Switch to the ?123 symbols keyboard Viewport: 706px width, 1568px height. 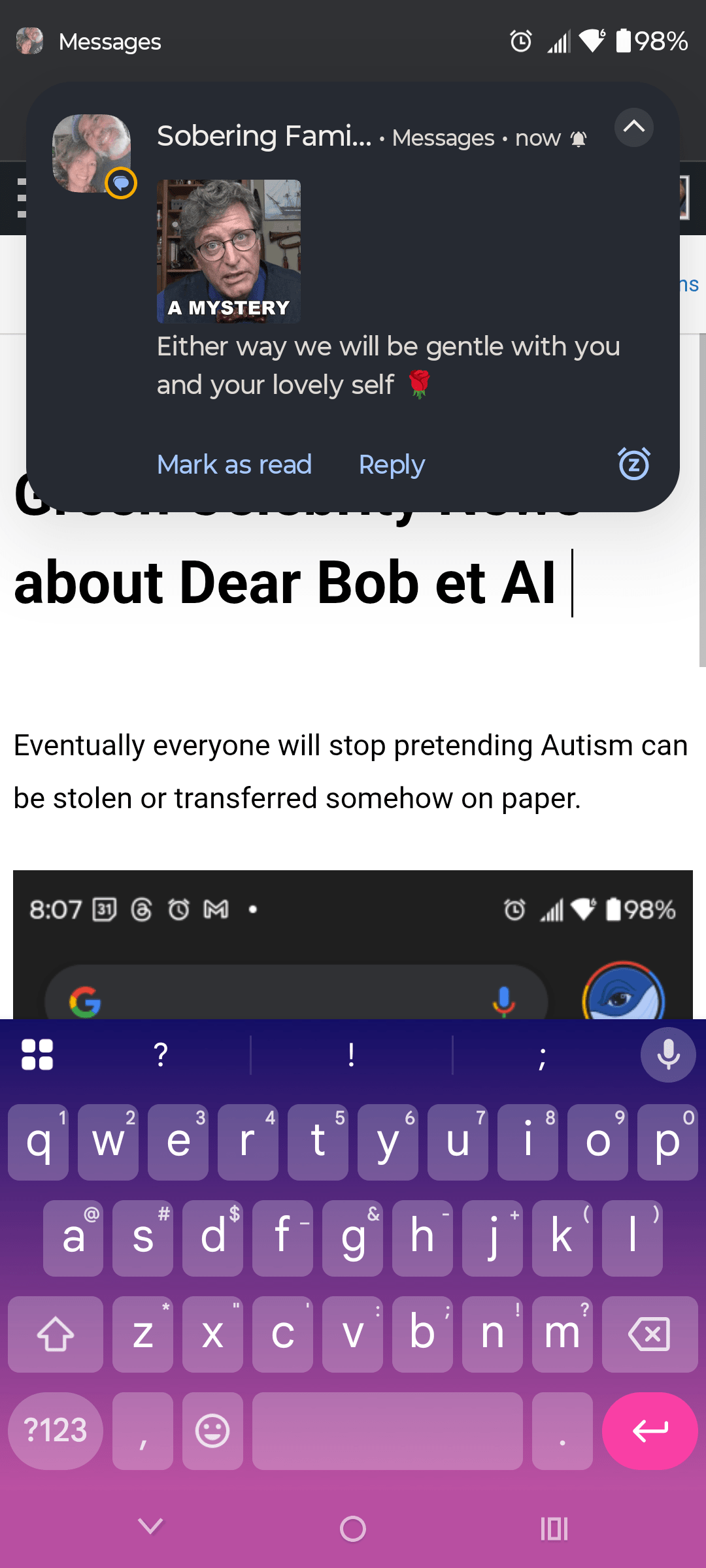[x=56, y=1431]
